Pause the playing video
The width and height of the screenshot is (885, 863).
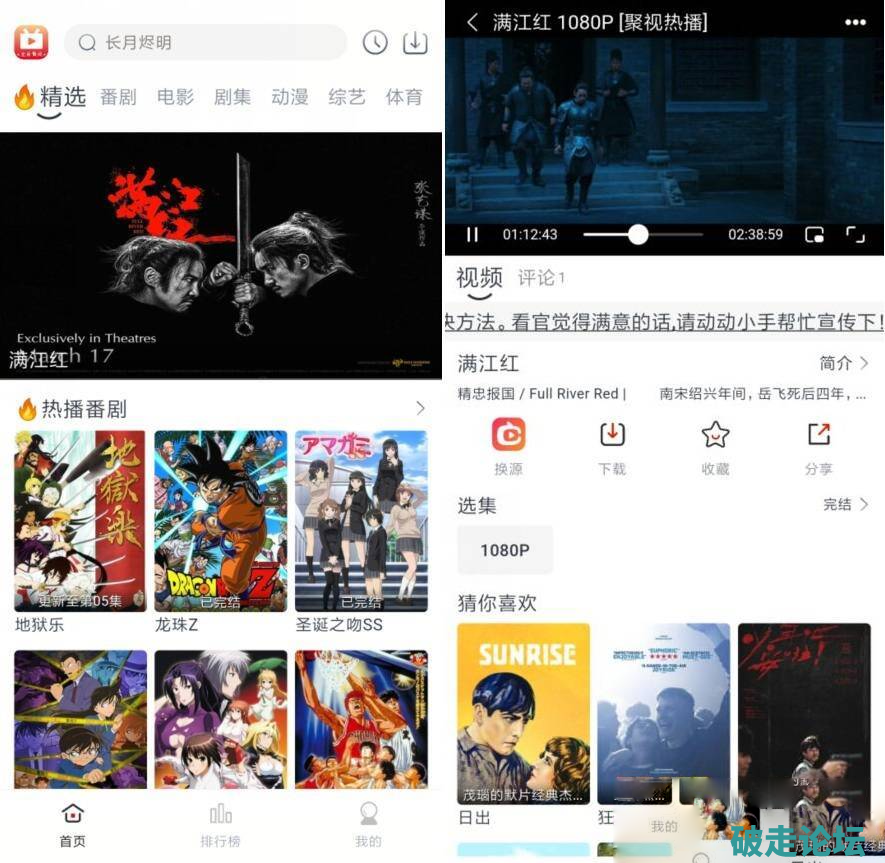pyautogui.click(x=473, y=235)
